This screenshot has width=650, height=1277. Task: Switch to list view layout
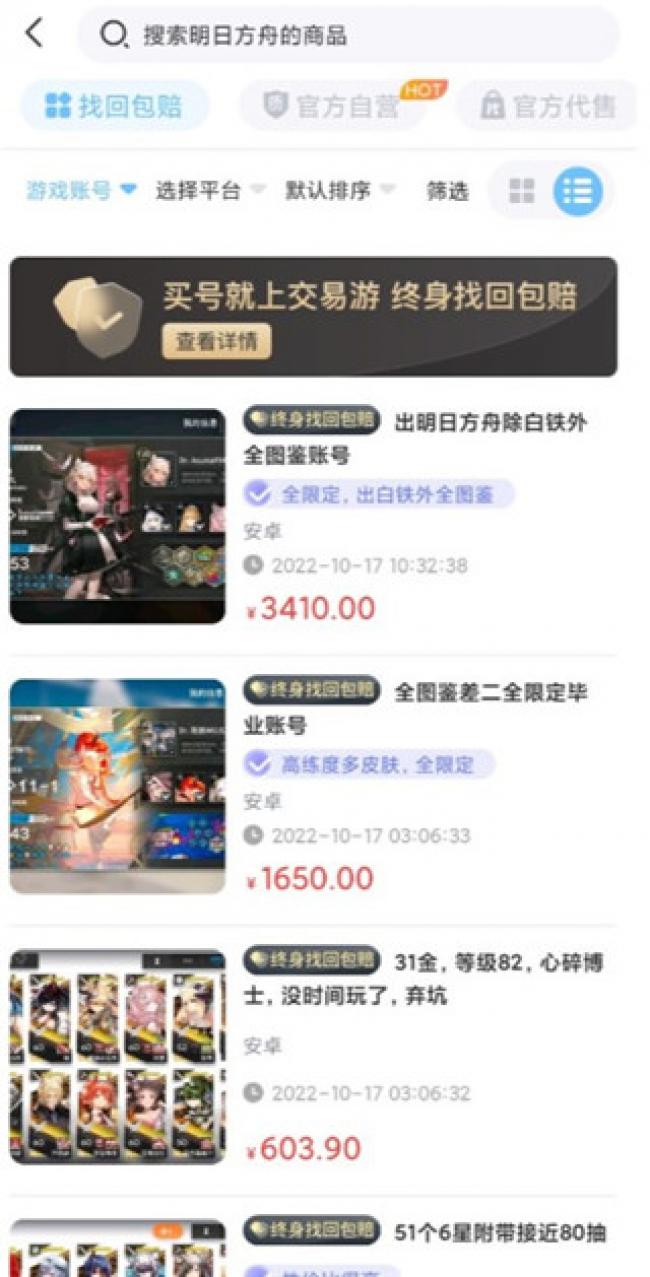[578, 191]
